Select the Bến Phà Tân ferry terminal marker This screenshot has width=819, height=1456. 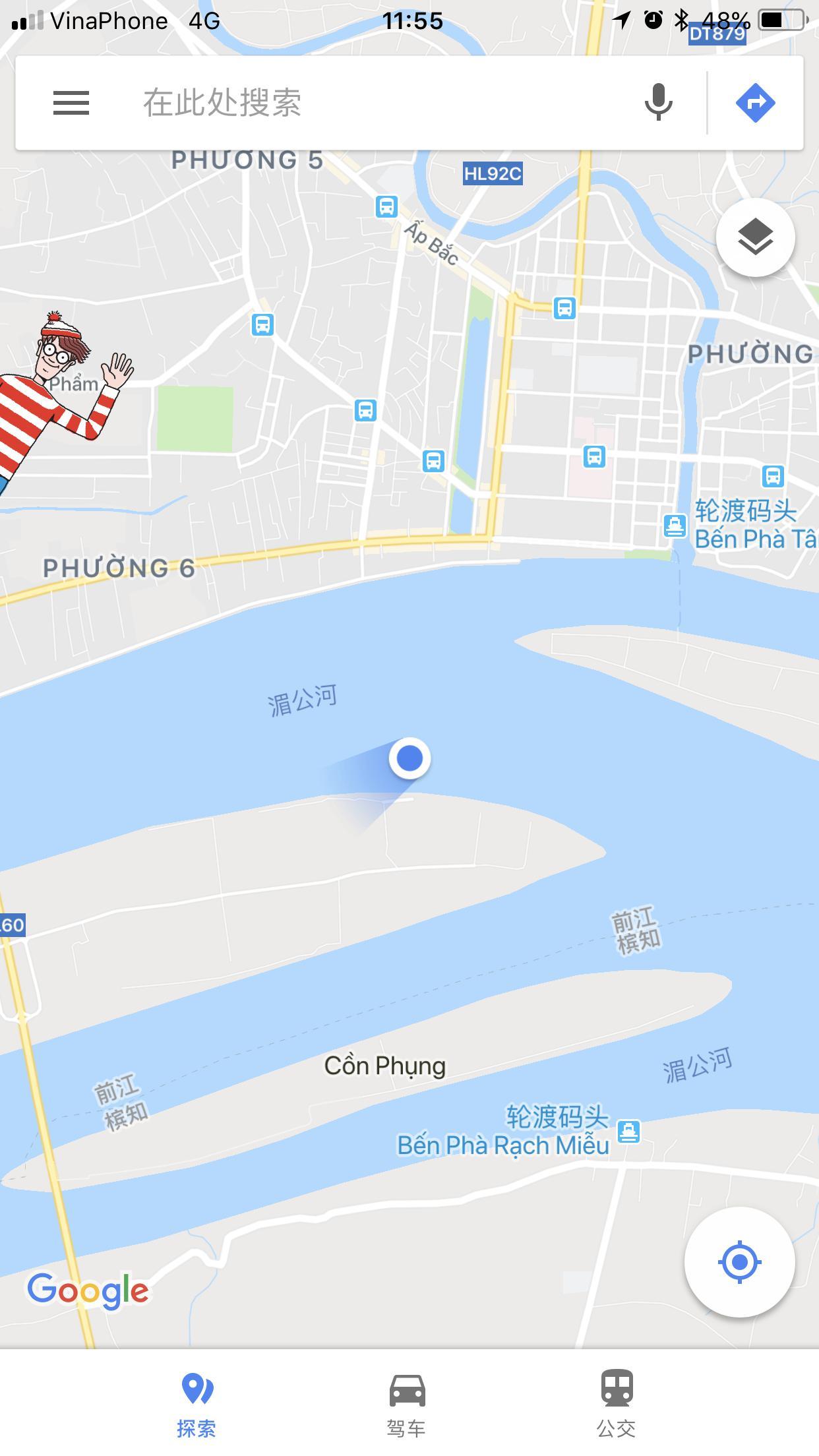pyautogui.click(x=675, y=526)
